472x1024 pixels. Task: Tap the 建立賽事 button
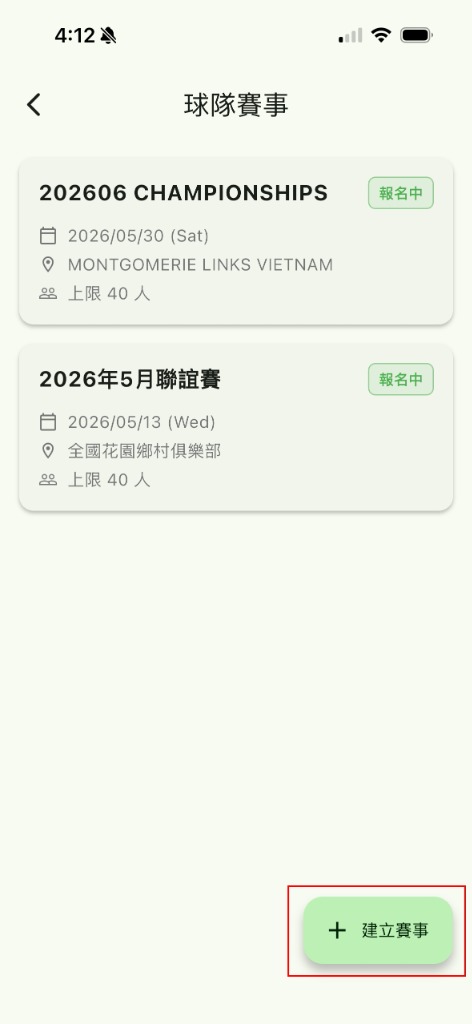tap(378, 930)
